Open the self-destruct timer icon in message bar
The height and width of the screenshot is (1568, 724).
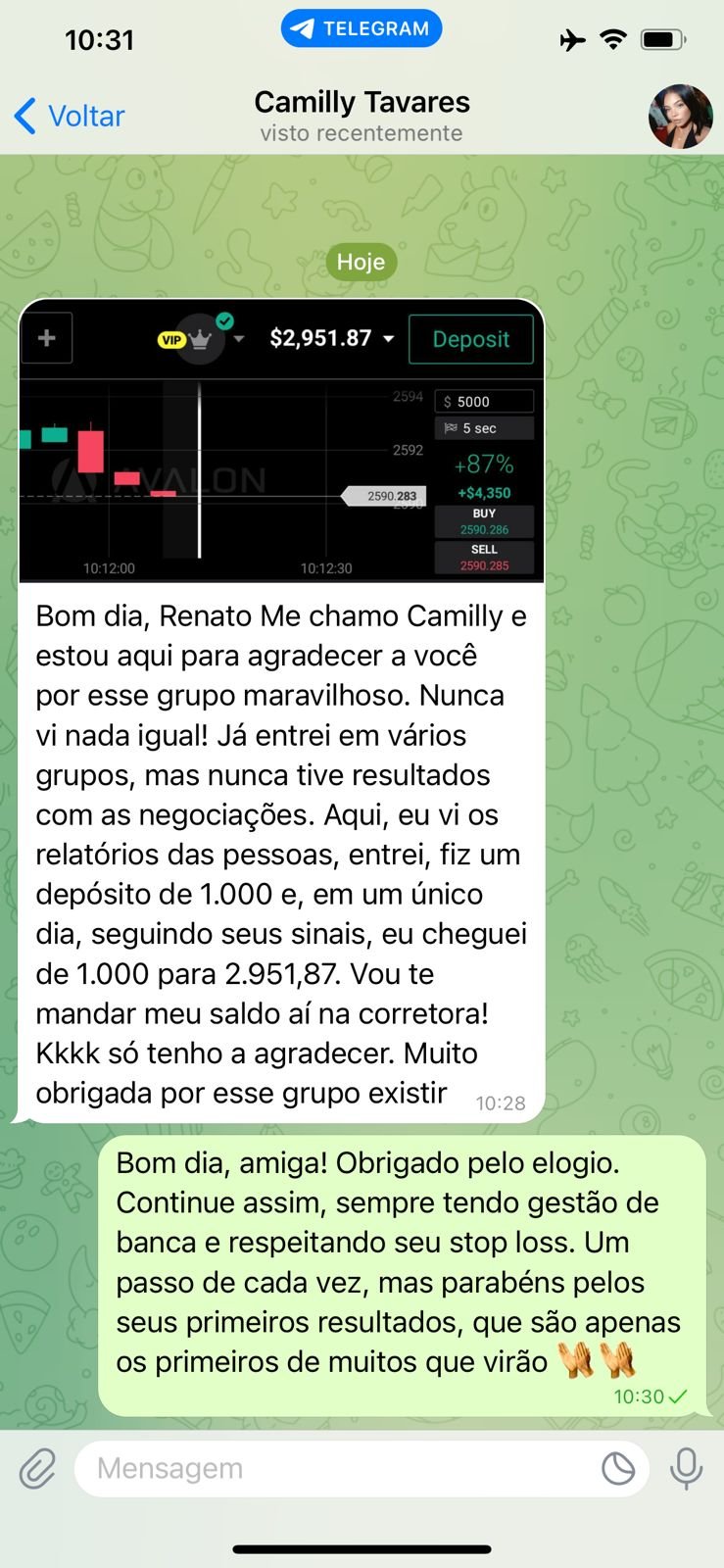click(616, 1468)
